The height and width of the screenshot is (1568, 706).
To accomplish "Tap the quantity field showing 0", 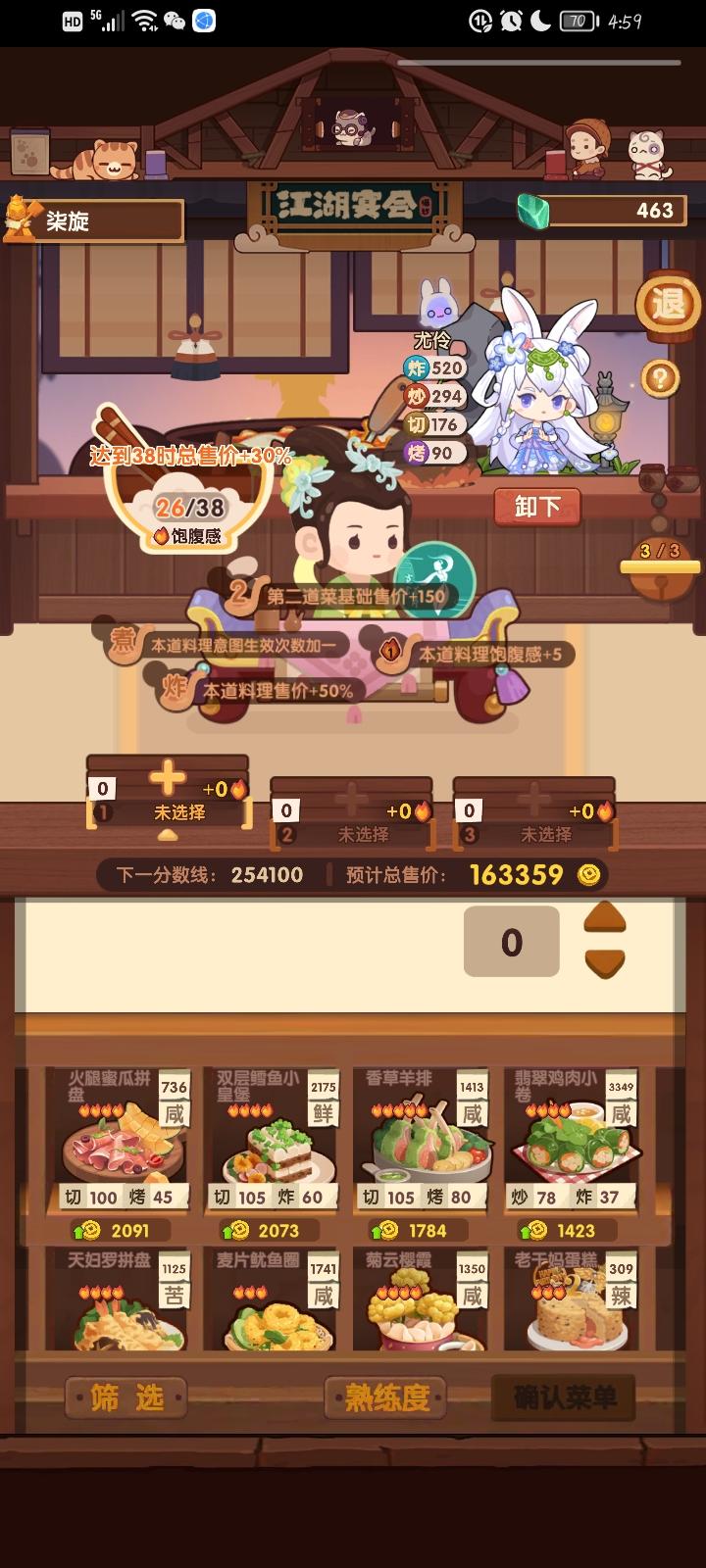I will point(510,941).
